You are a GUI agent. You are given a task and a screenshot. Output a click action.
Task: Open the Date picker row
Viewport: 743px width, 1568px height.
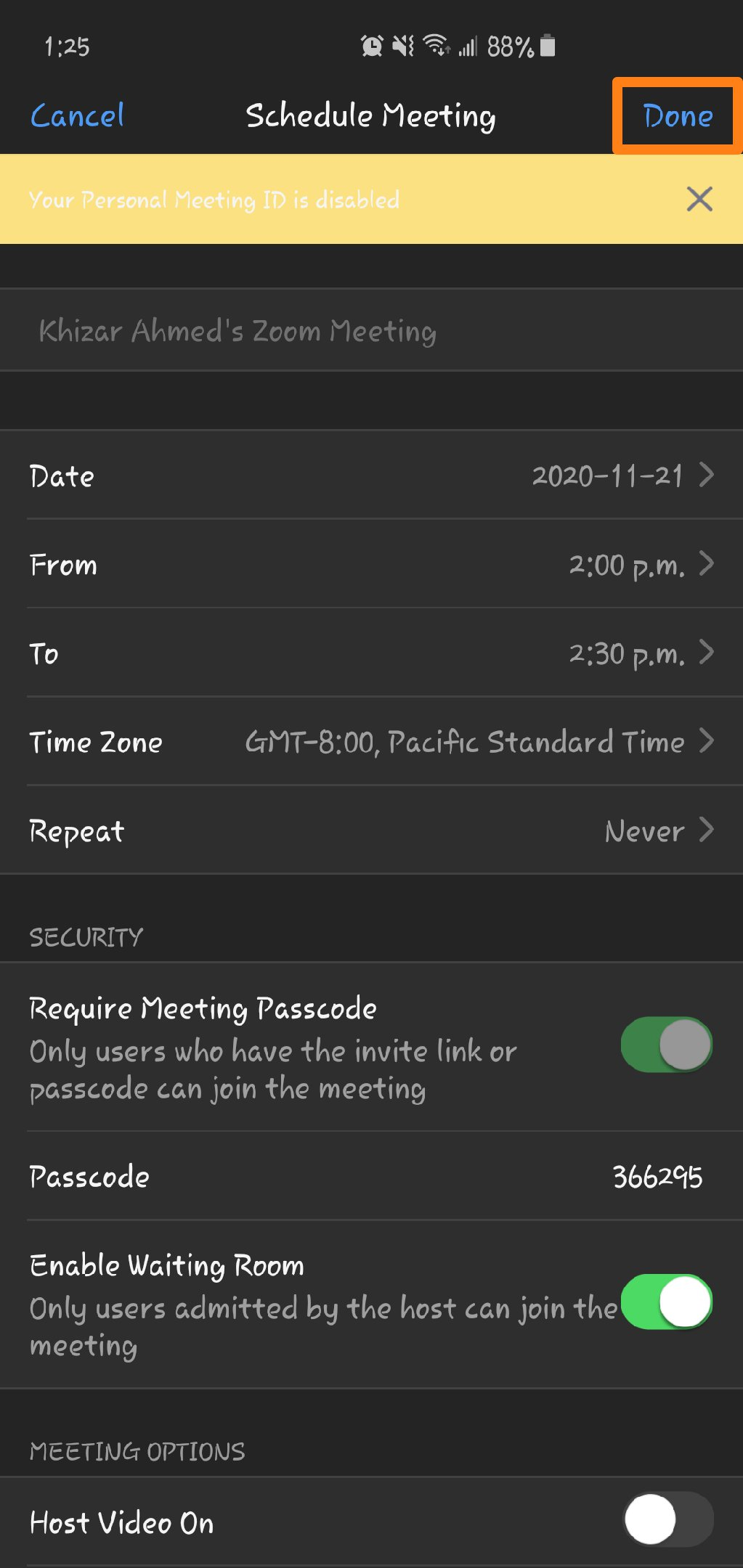tap(371, 476)
